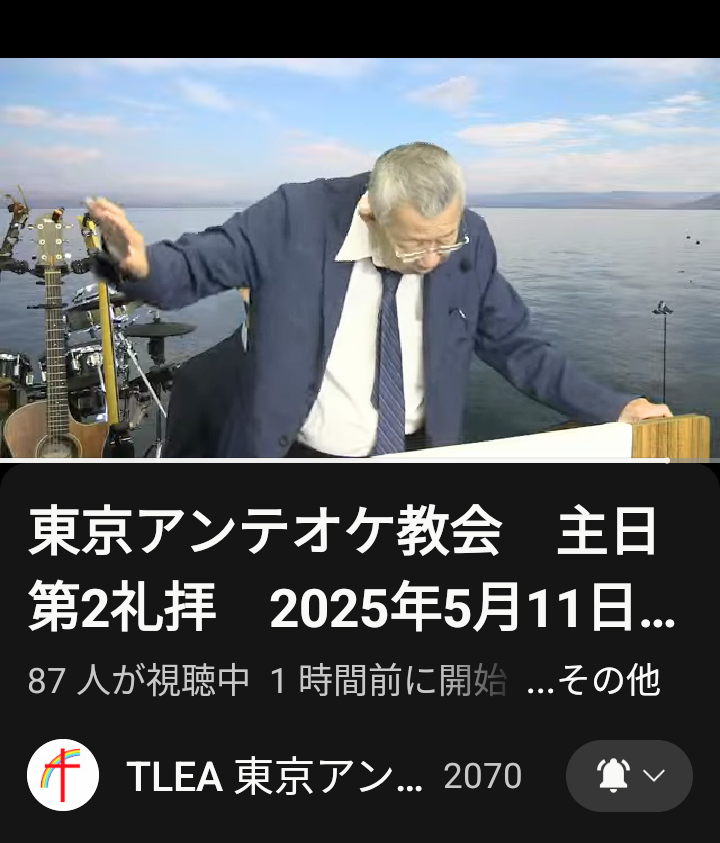Expand the description via …その他
720x843 pixels.
pyautogui.click(x=592, y=681)
